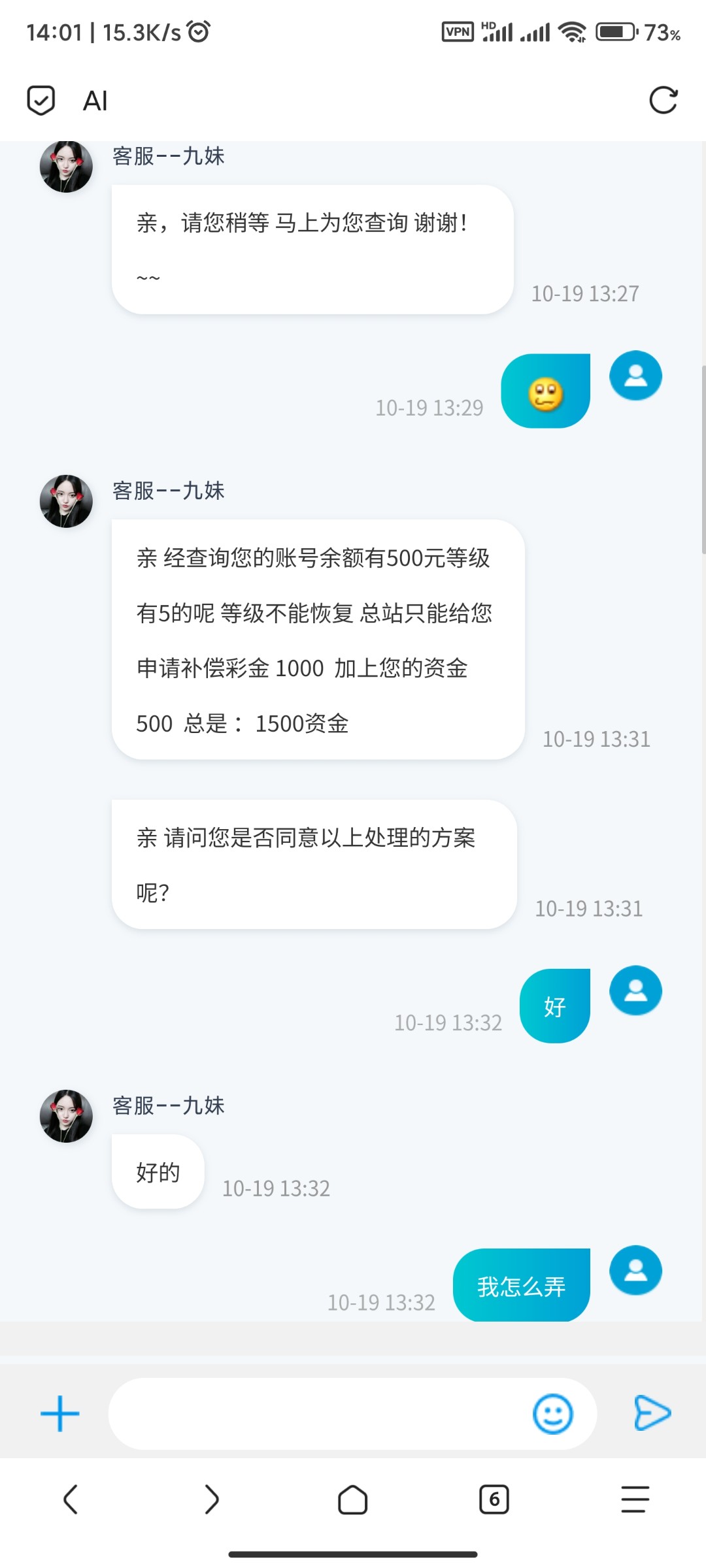This screenshot has width=706, height=1568.
Task: Return home via home icon
Action: pyautogui.click(x=353, y=1501)
